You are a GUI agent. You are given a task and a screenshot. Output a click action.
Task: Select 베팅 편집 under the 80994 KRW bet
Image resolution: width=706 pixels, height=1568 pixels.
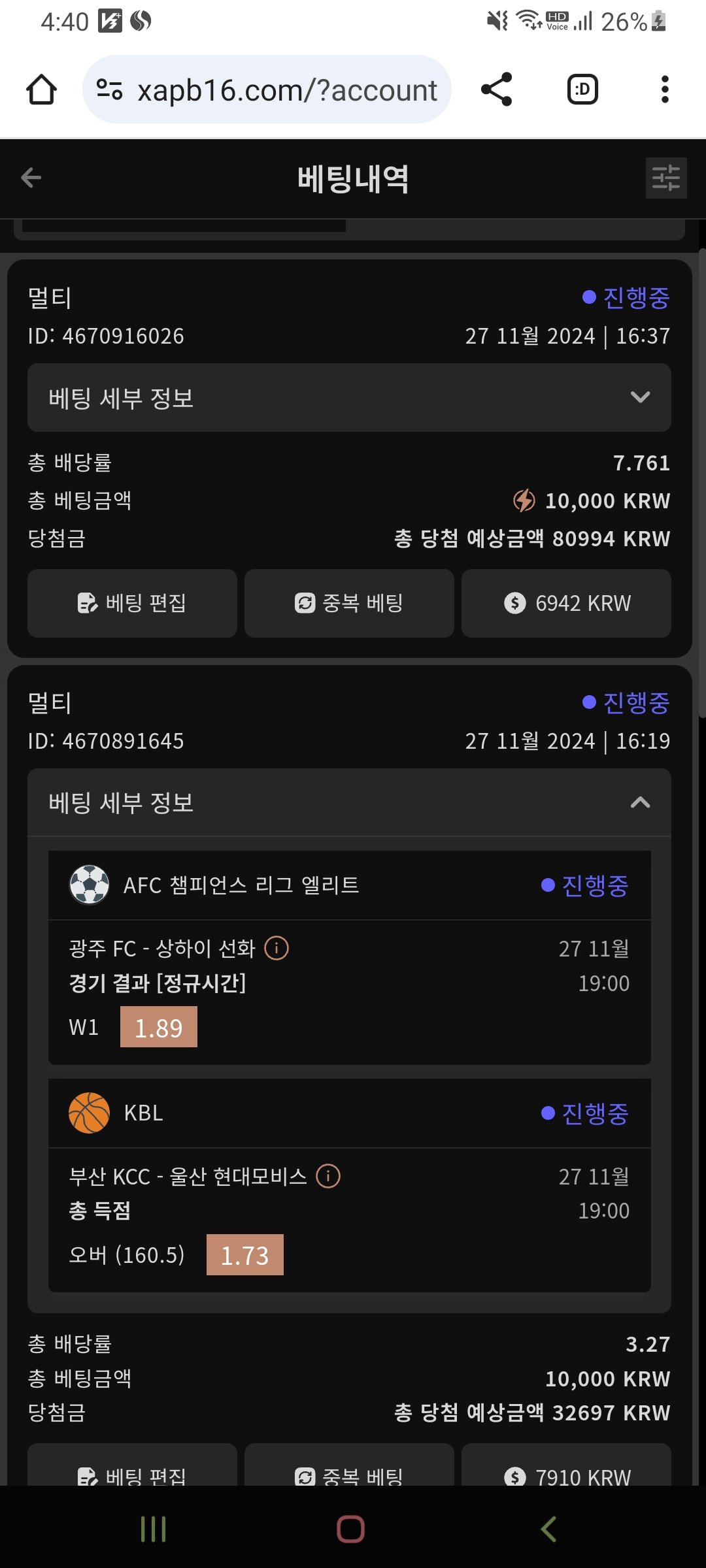point(132,603)
